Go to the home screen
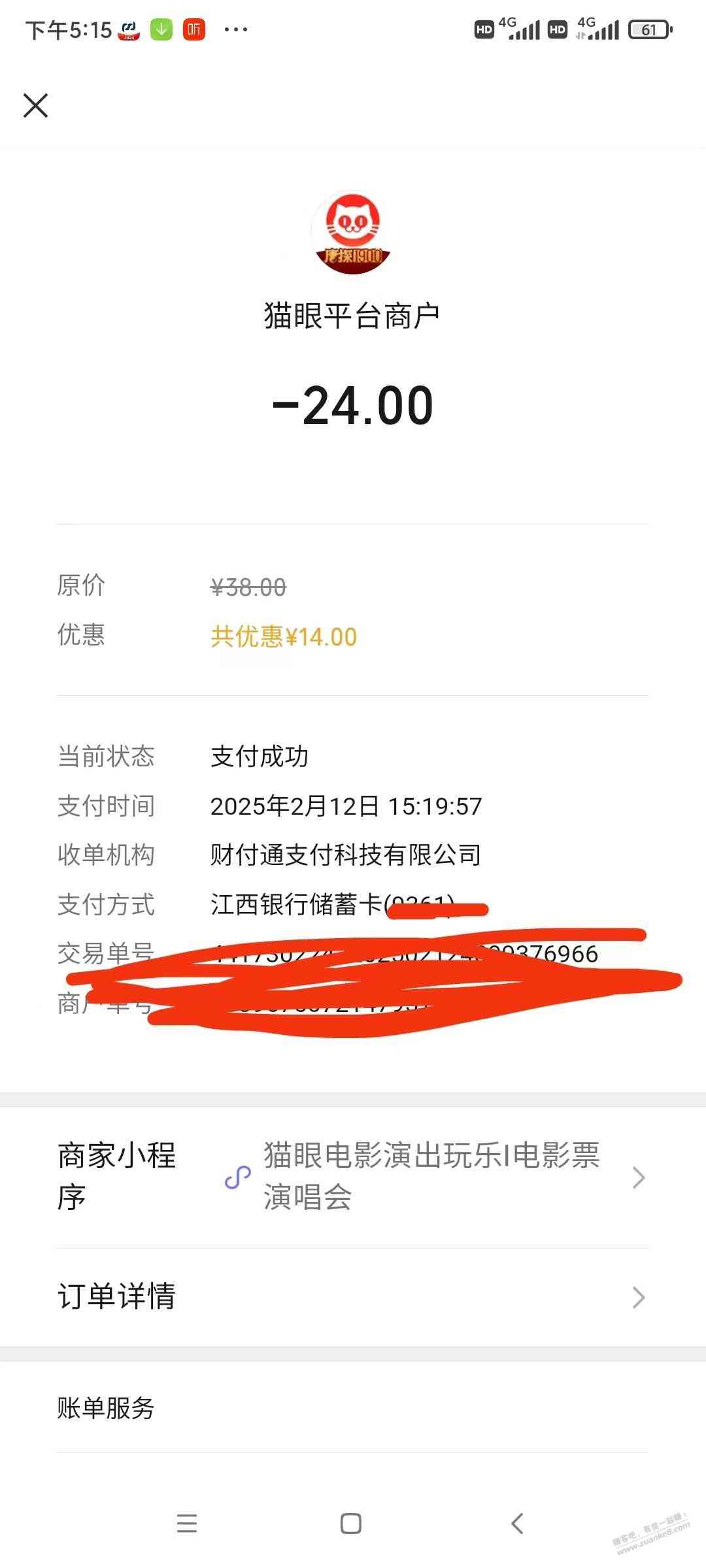Viewport: 706px width, 1568px height. 351,1524
